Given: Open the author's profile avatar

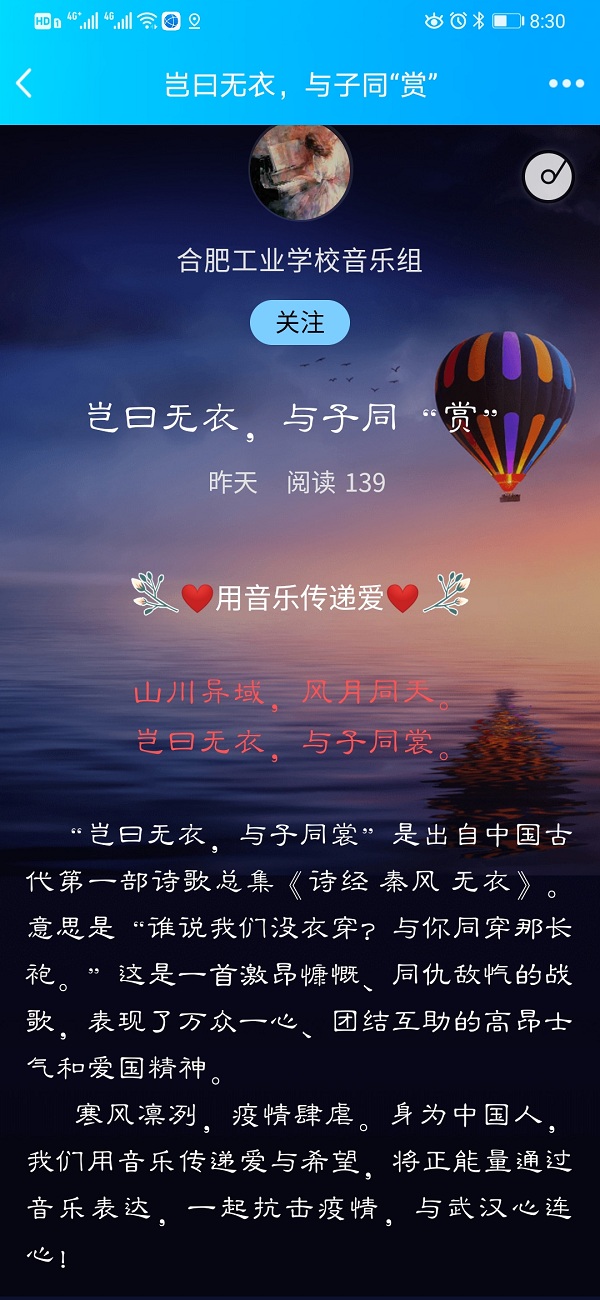Looking at the screenshot, I should [300, 172].
